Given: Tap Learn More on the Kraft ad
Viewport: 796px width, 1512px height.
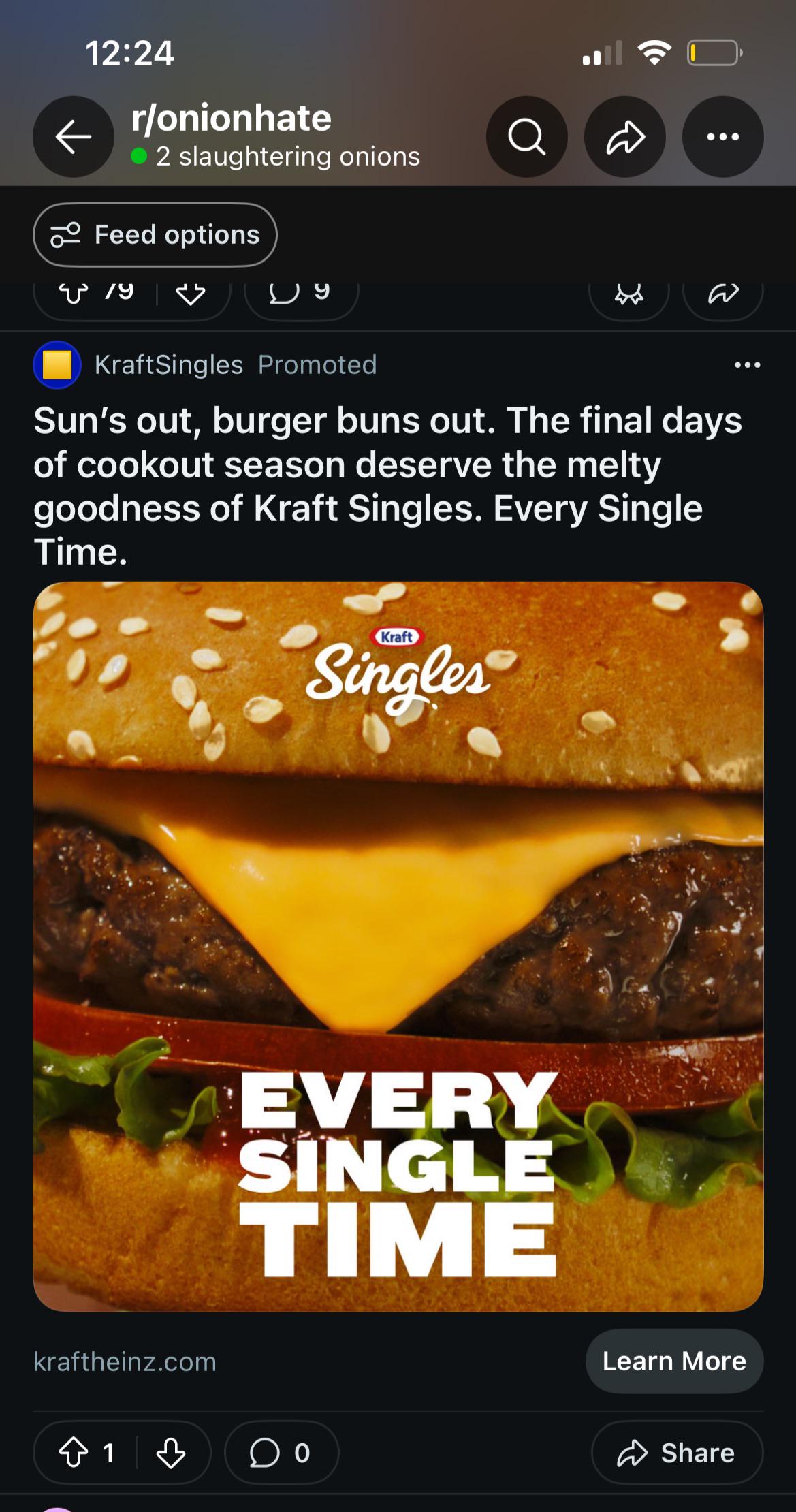Looking at the screenshot, I should [674, 1361].
